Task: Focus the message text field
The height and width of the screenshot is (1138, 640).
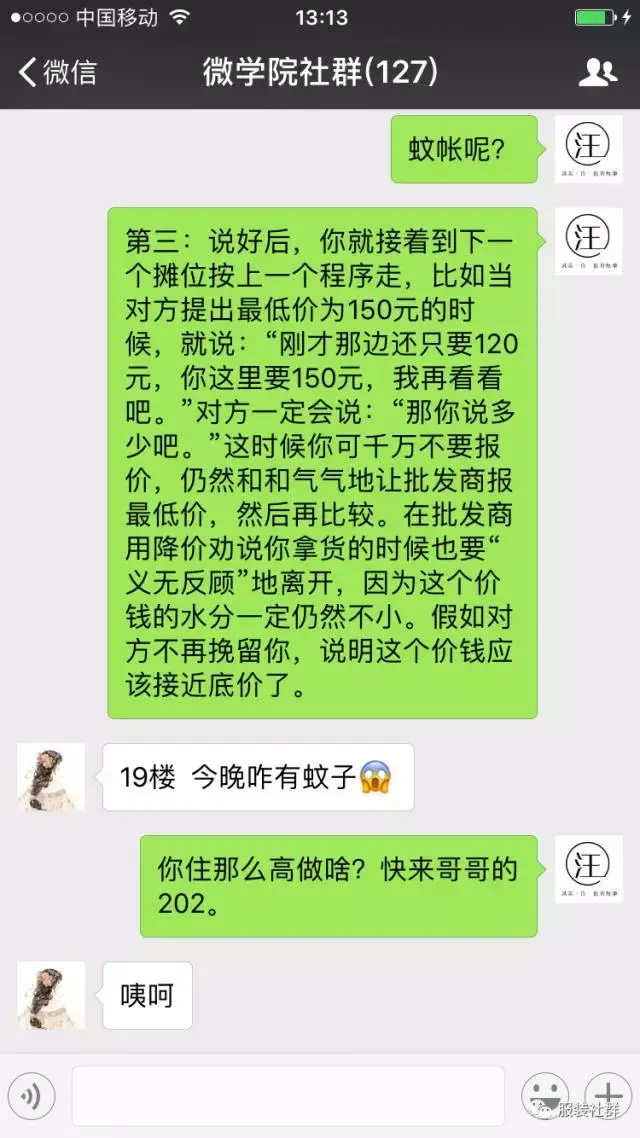Action: coord(288,1097)
